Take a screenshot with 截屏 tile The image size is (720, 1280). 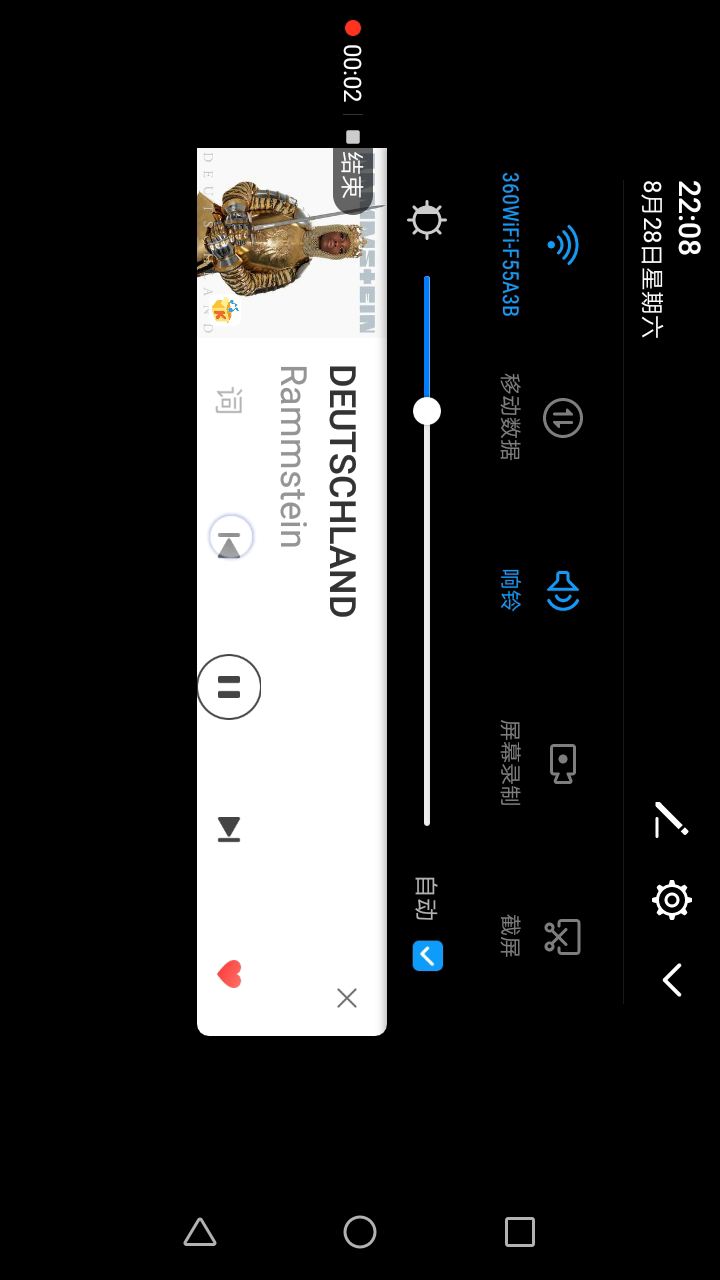coord(562,937)
